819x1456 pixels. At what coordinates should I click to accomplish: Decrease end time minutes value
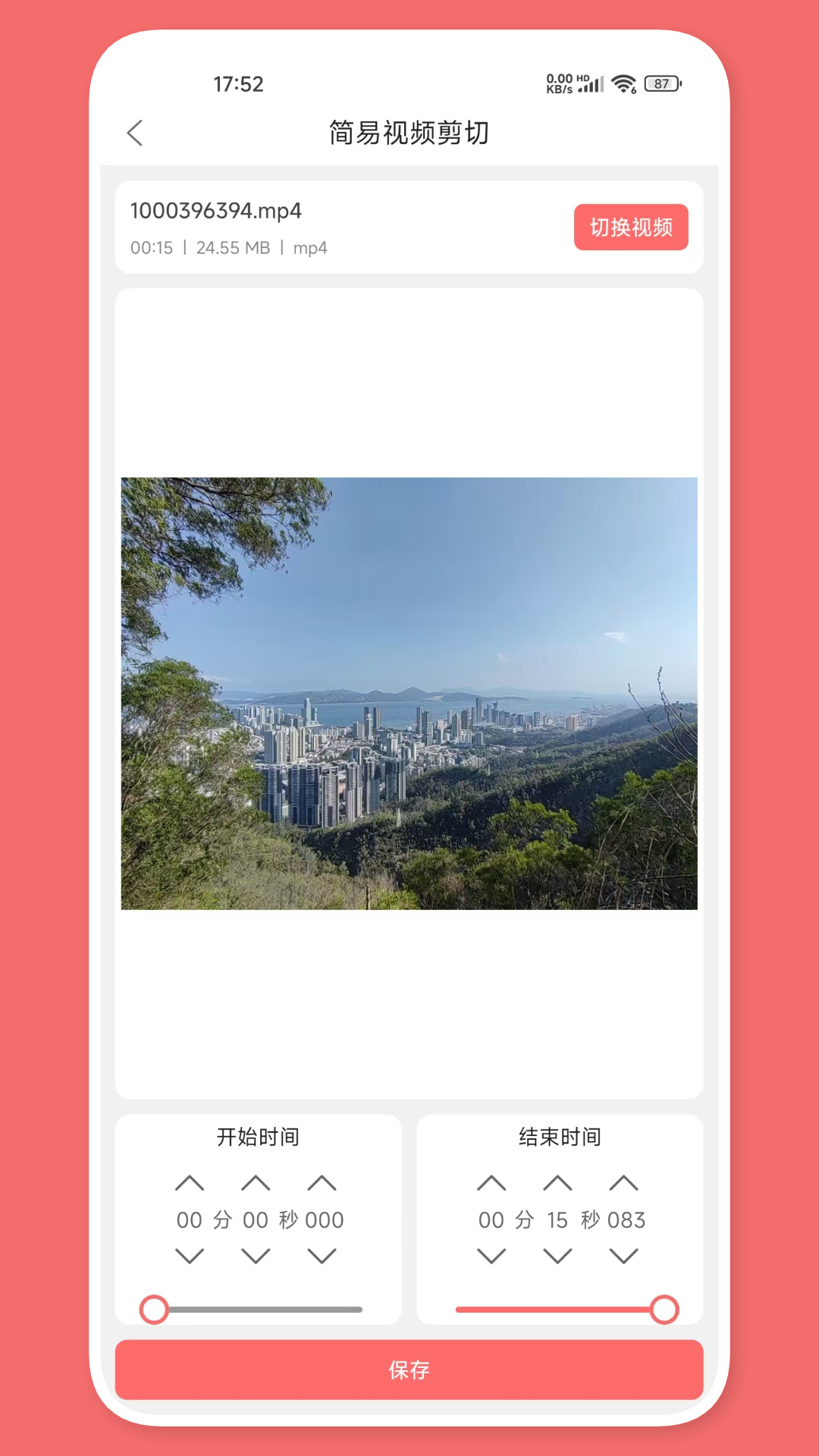tap(491, 1256)
